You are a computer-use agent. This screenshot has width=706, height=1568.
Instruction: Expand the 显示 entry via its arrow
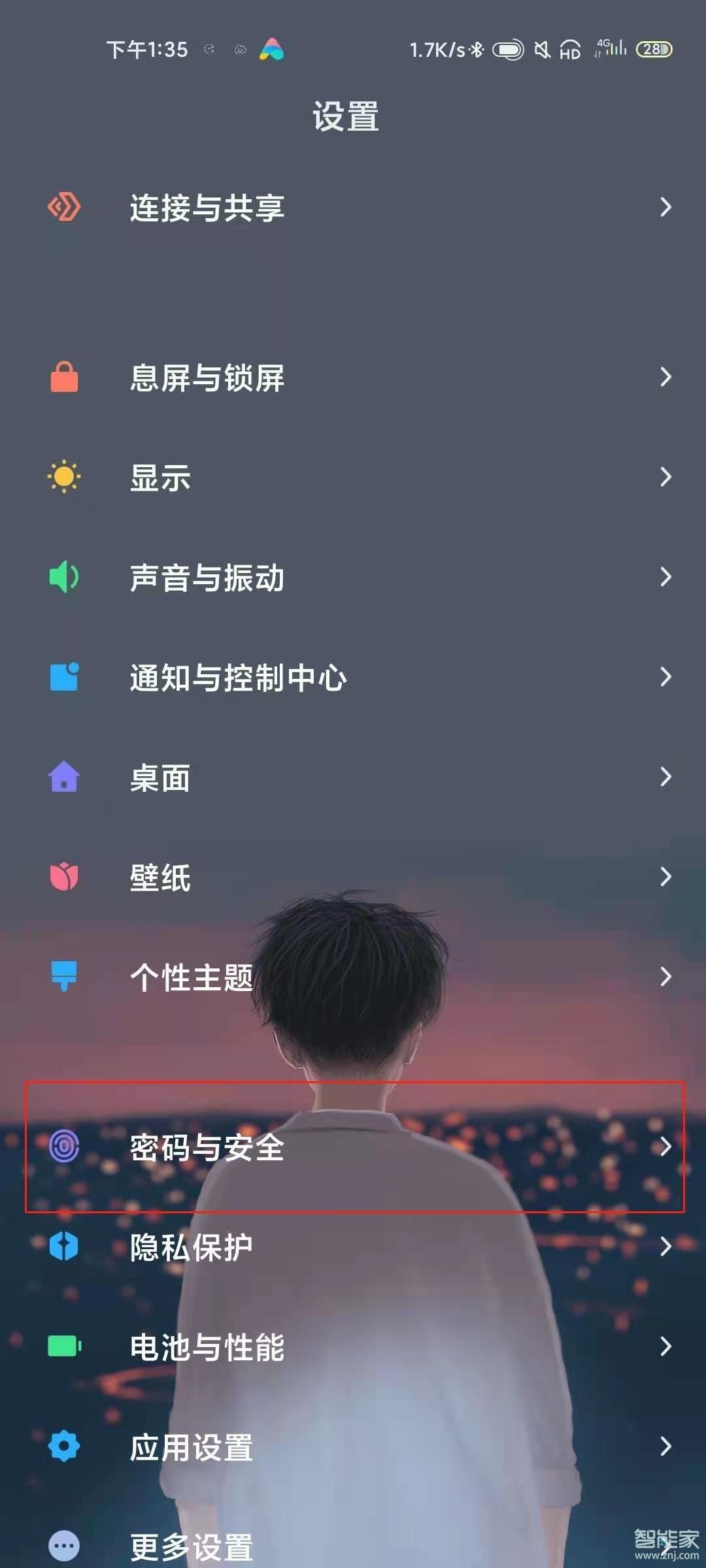point(665,478)
